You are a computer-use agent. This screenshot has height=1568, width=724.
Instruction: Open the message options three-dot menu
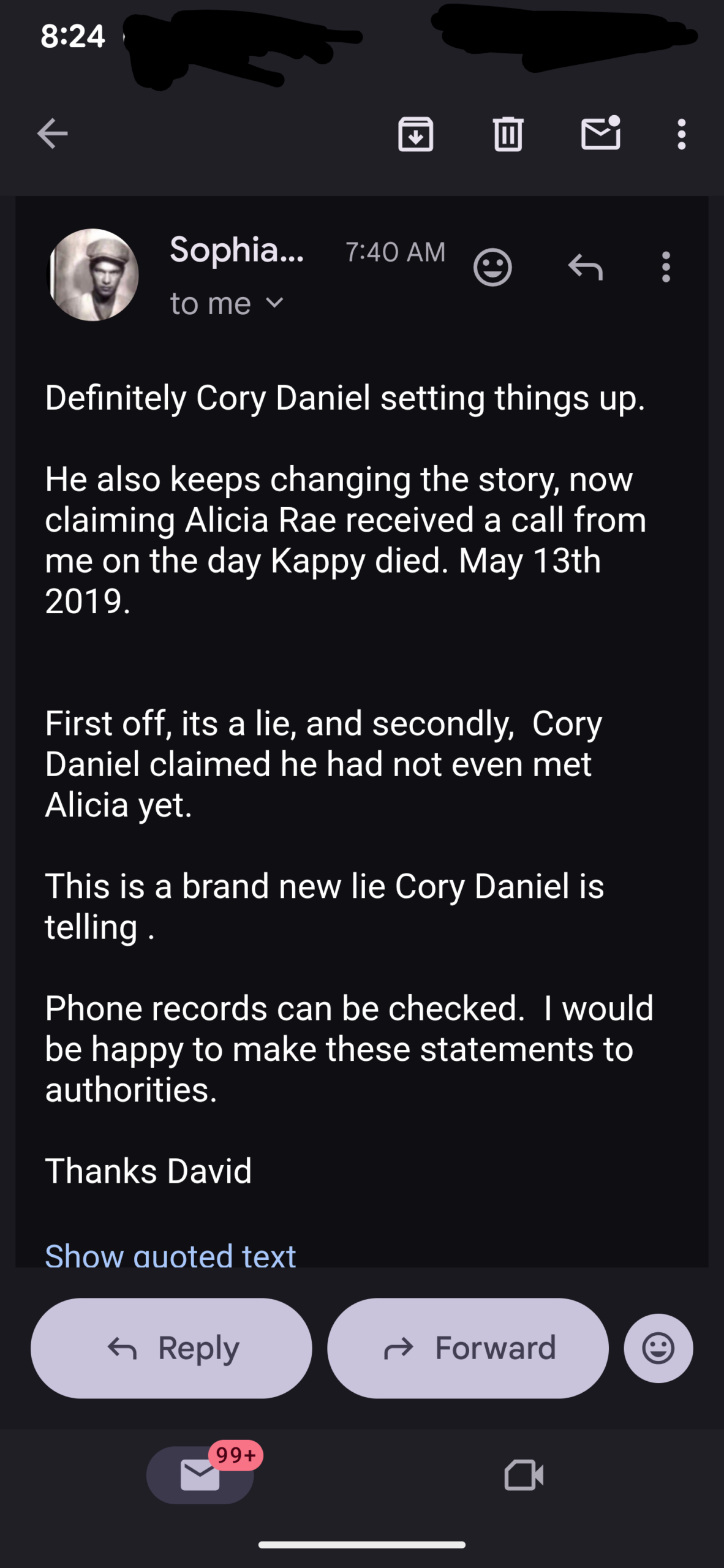(666, 267)
